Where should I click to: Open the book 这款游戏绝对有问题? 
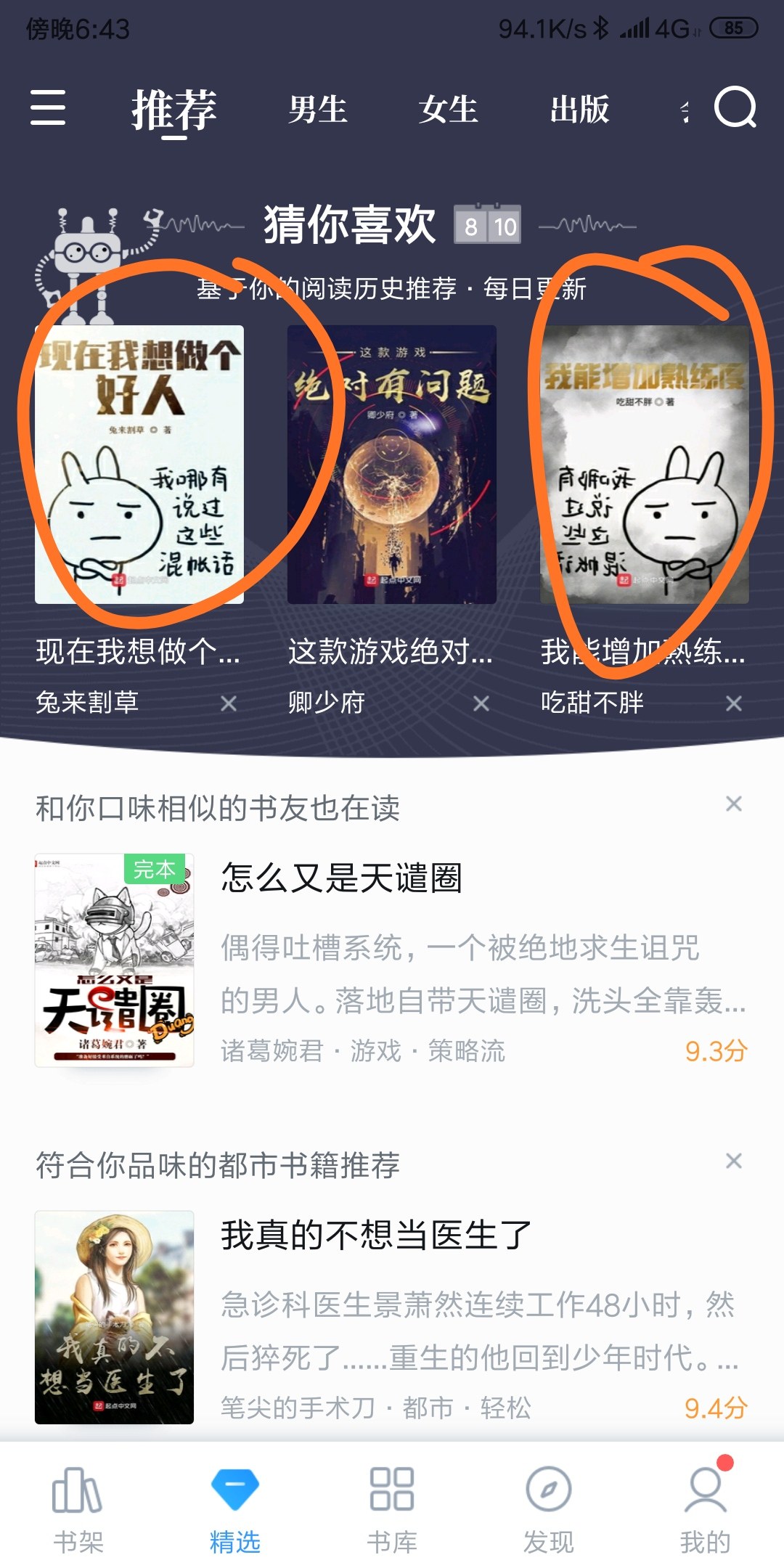tap(392, 465)
